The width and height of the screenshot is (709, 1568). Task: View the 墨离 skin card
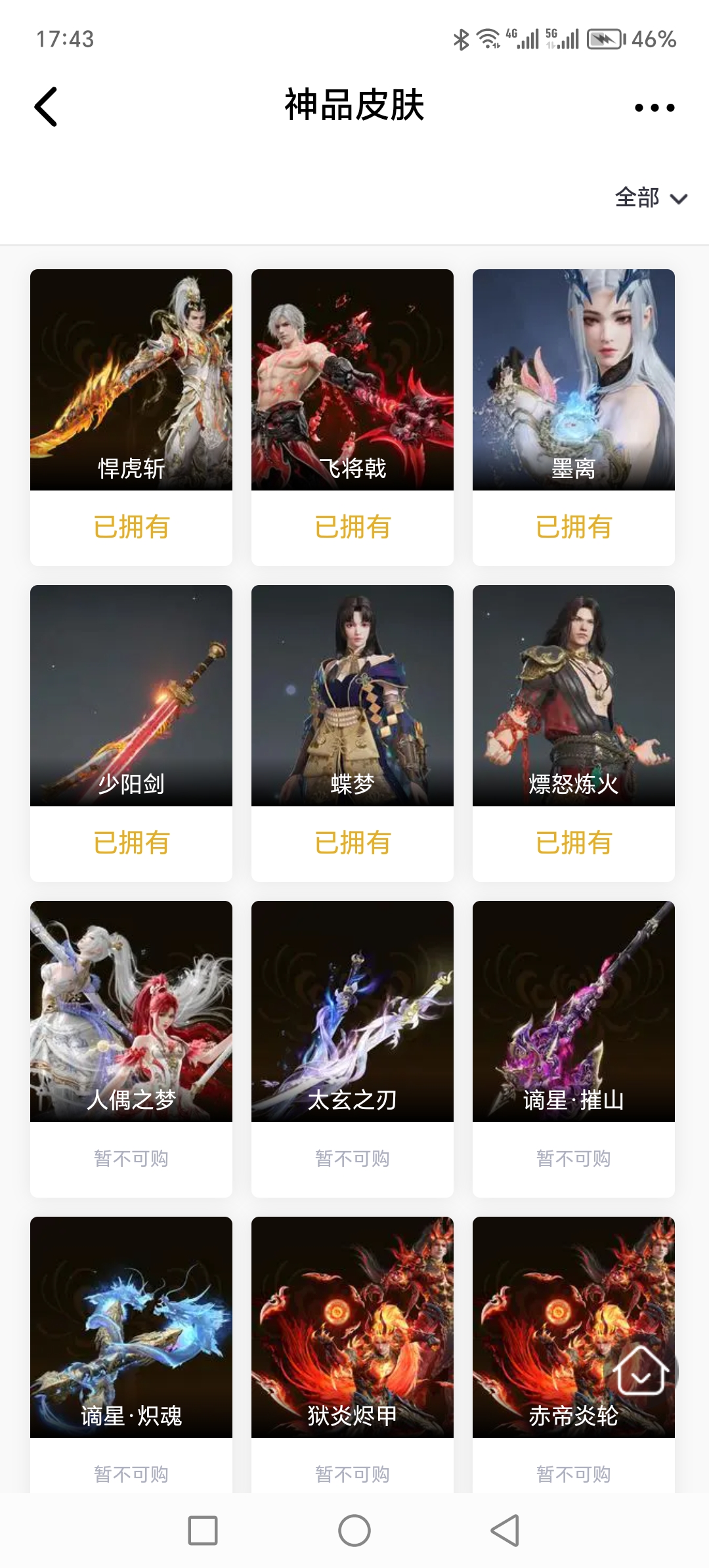tap(573, 380)
